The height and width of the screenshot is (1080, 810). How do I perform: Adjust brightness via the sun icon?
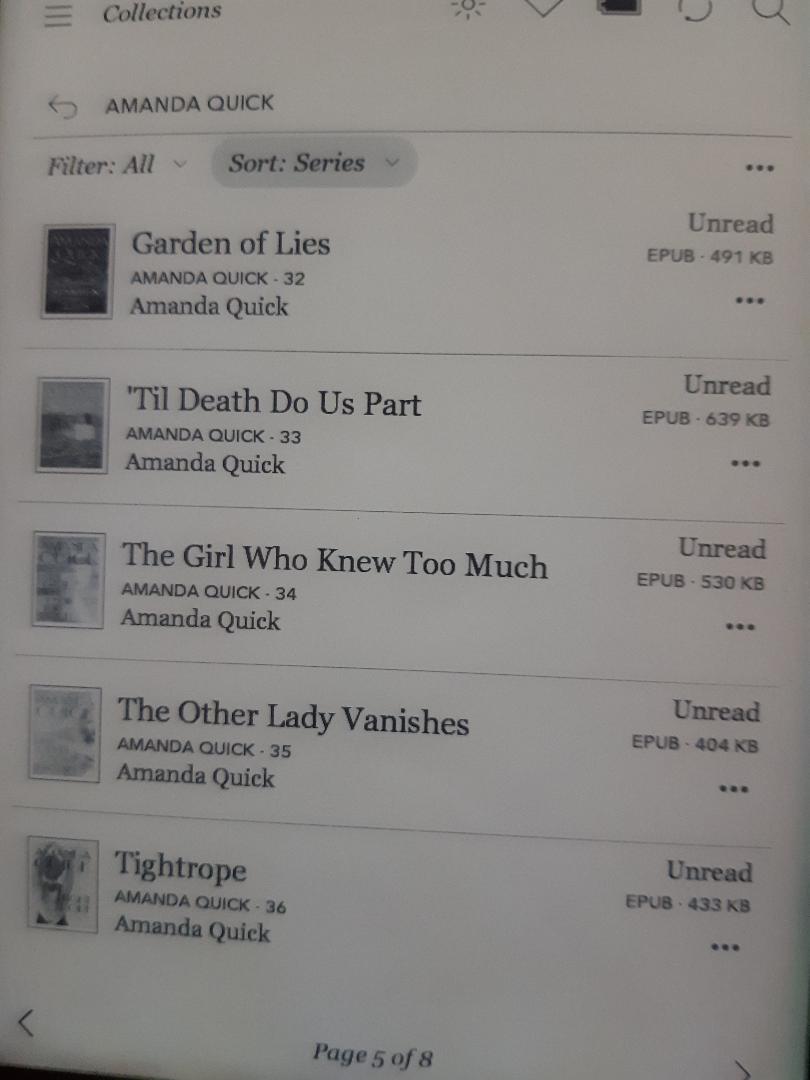467,8
